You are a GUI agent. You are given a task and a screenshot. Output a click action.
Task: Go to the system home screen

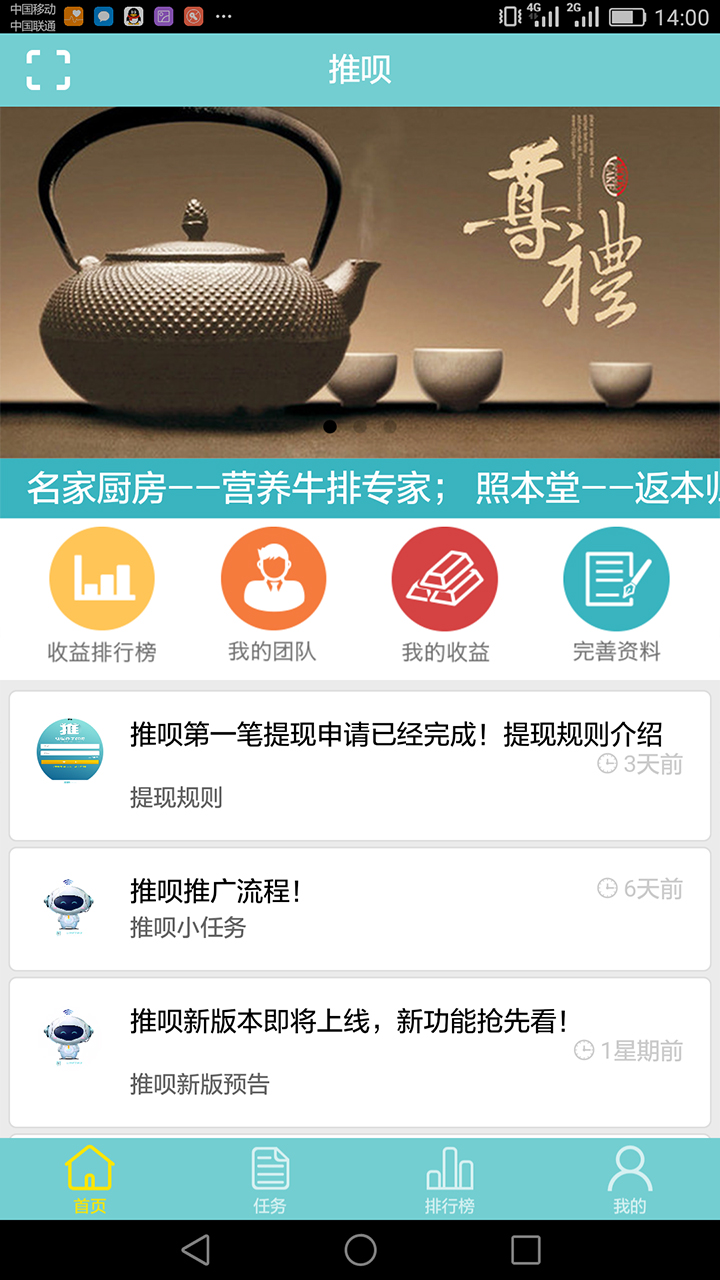360,1249
